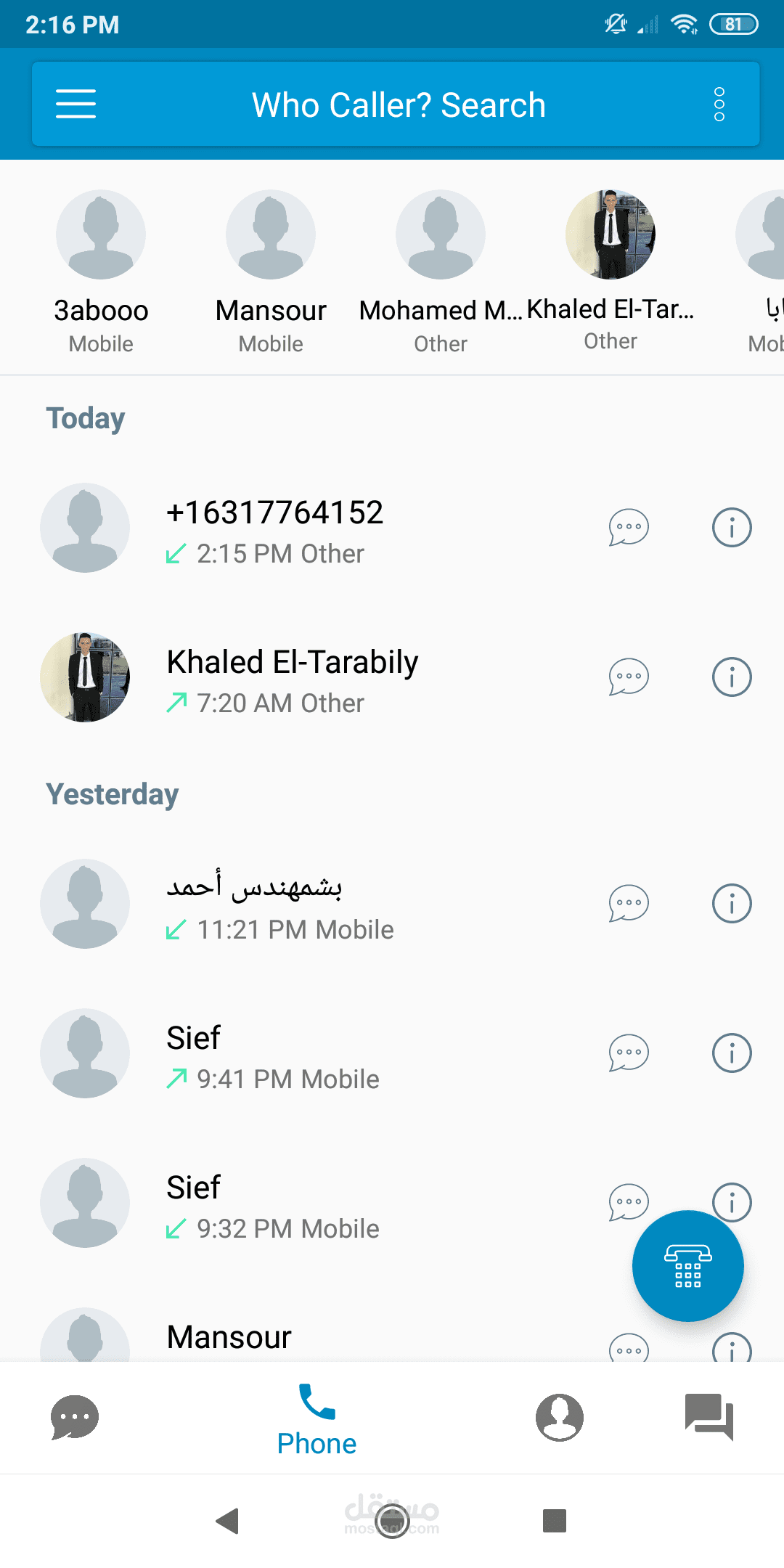Switch to the contacts profile tab

(x=559, y=1417)
